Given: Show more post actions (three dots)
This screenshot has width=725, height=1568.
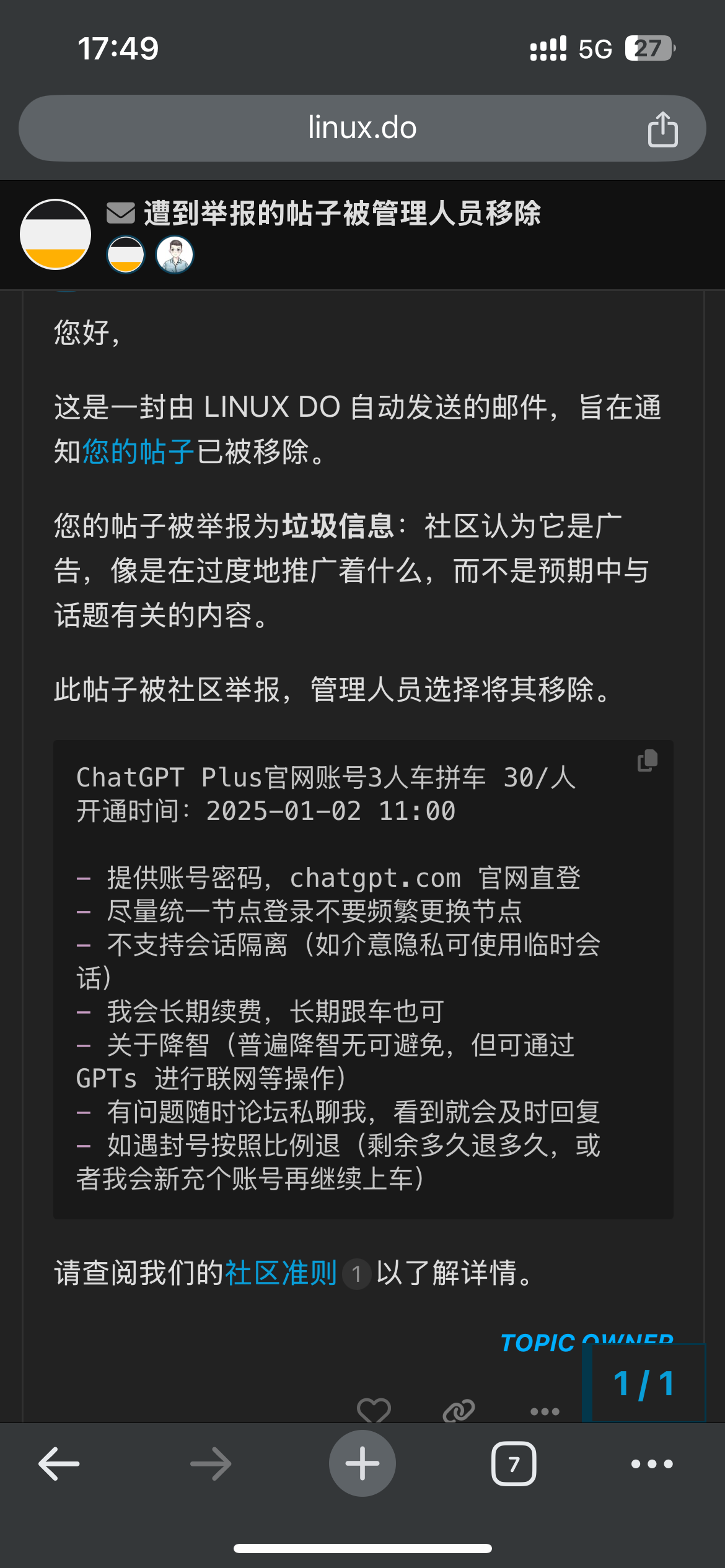Looking at the screenshot, I should 545,1411.
